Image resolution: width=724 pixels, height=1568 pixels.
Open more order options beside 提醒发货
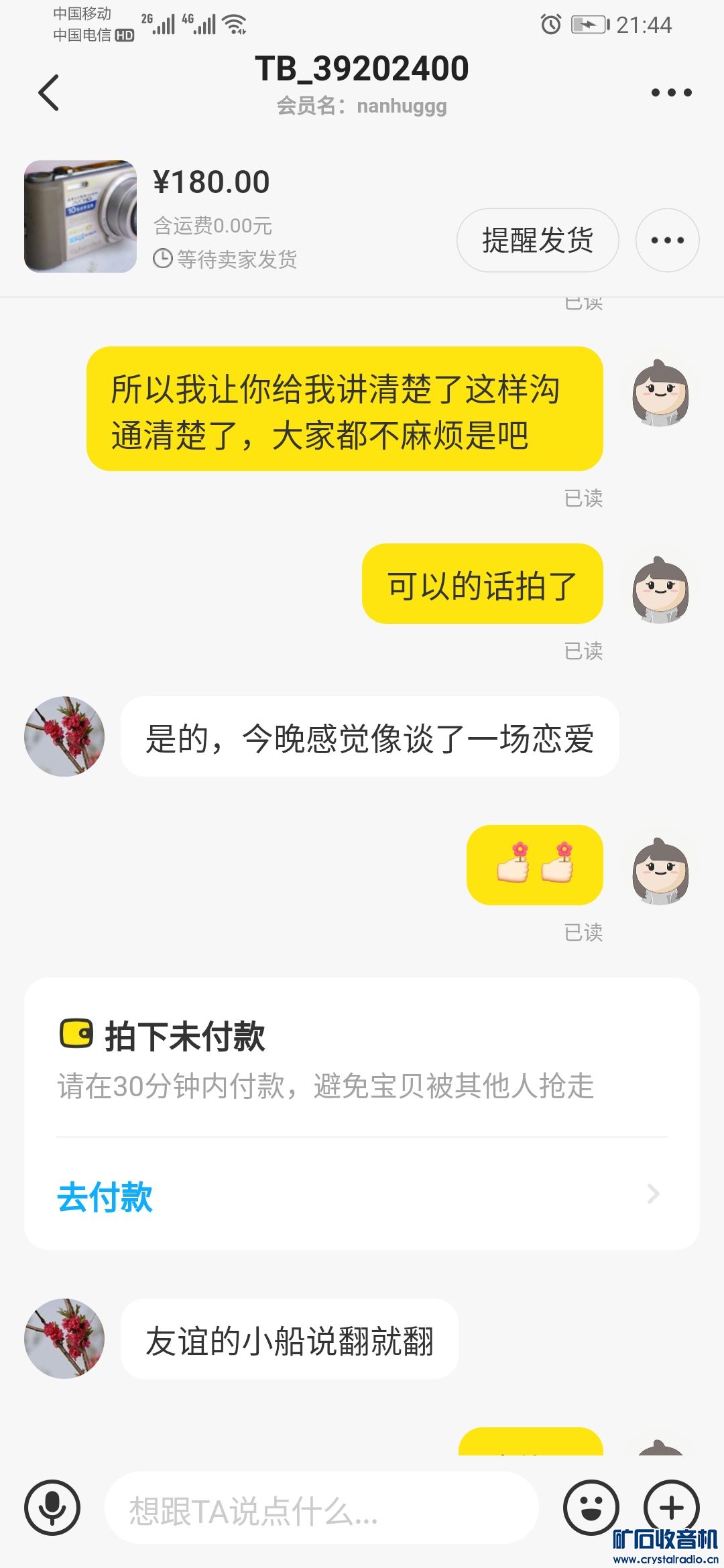point(667,241)
